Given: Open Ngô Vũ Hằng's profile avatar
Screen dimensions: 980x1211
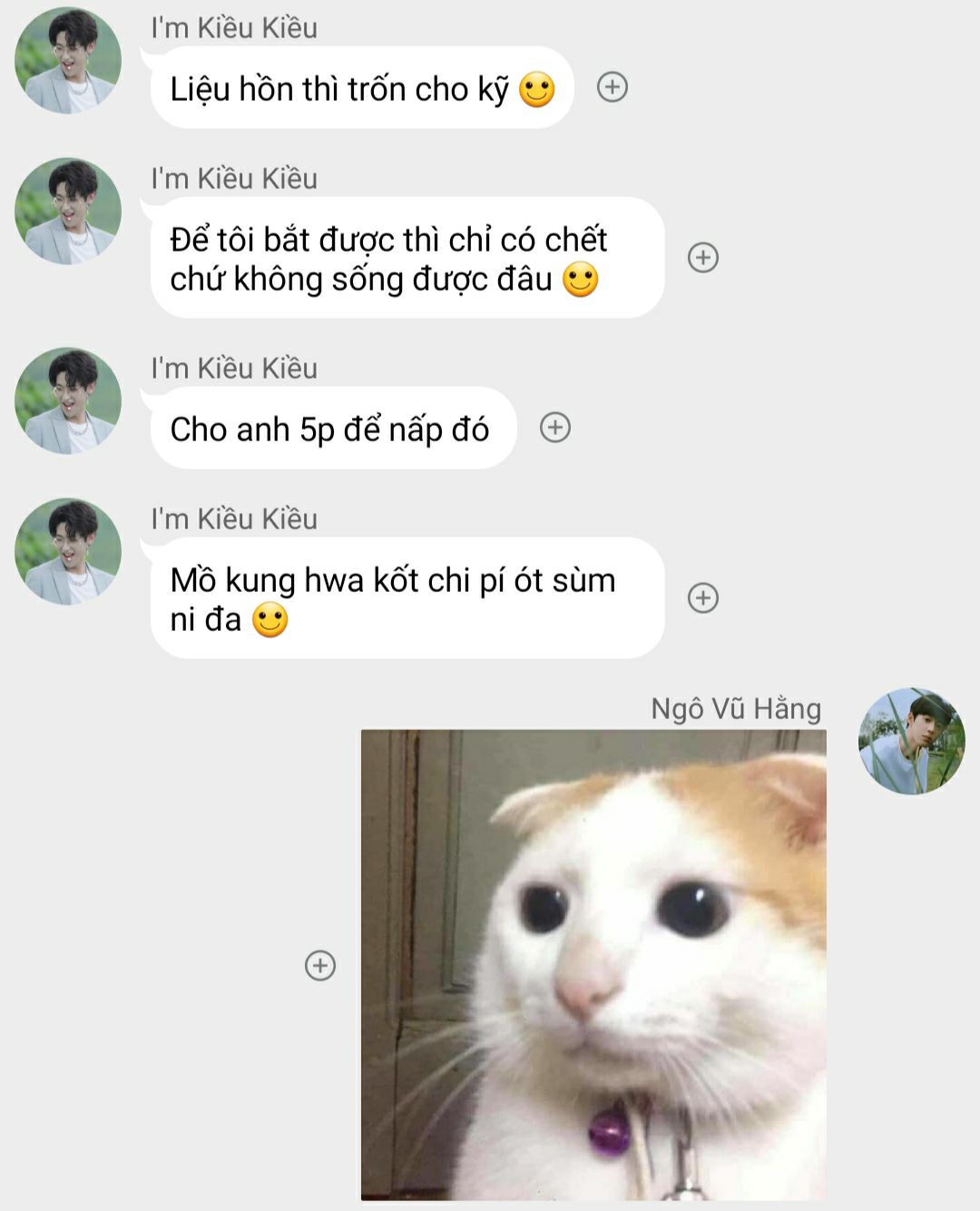Looking at the screenshot, I should pyautogui.click(x=912, y=741).
